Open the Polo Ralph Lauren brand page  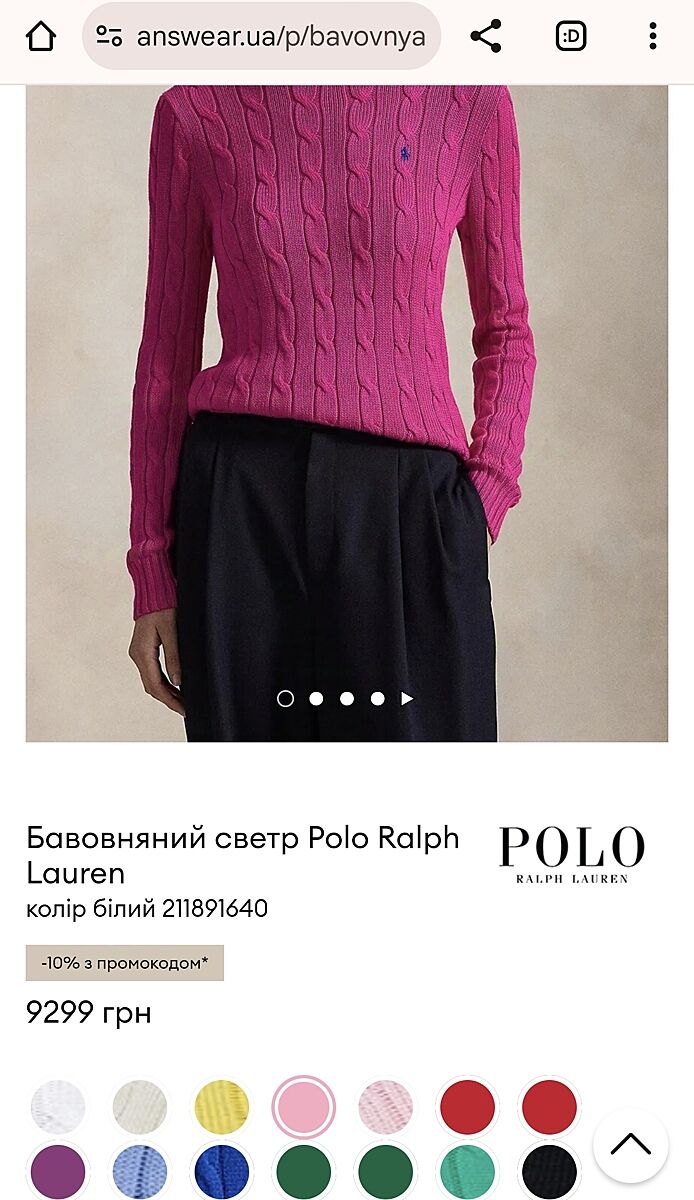(572, 855)
